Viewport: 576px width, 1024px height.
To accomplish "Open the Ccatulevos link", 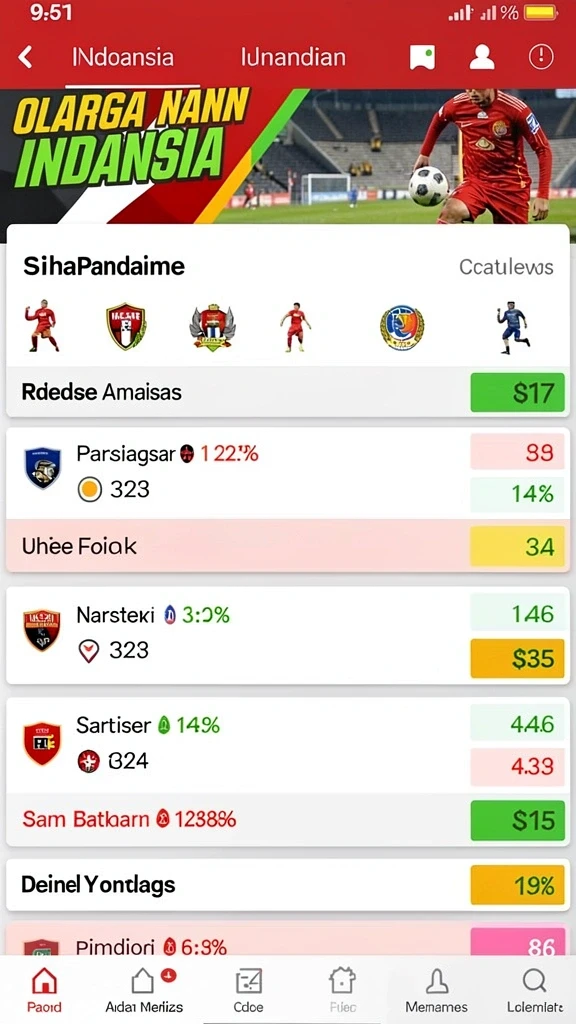I will tap(506, 266).
